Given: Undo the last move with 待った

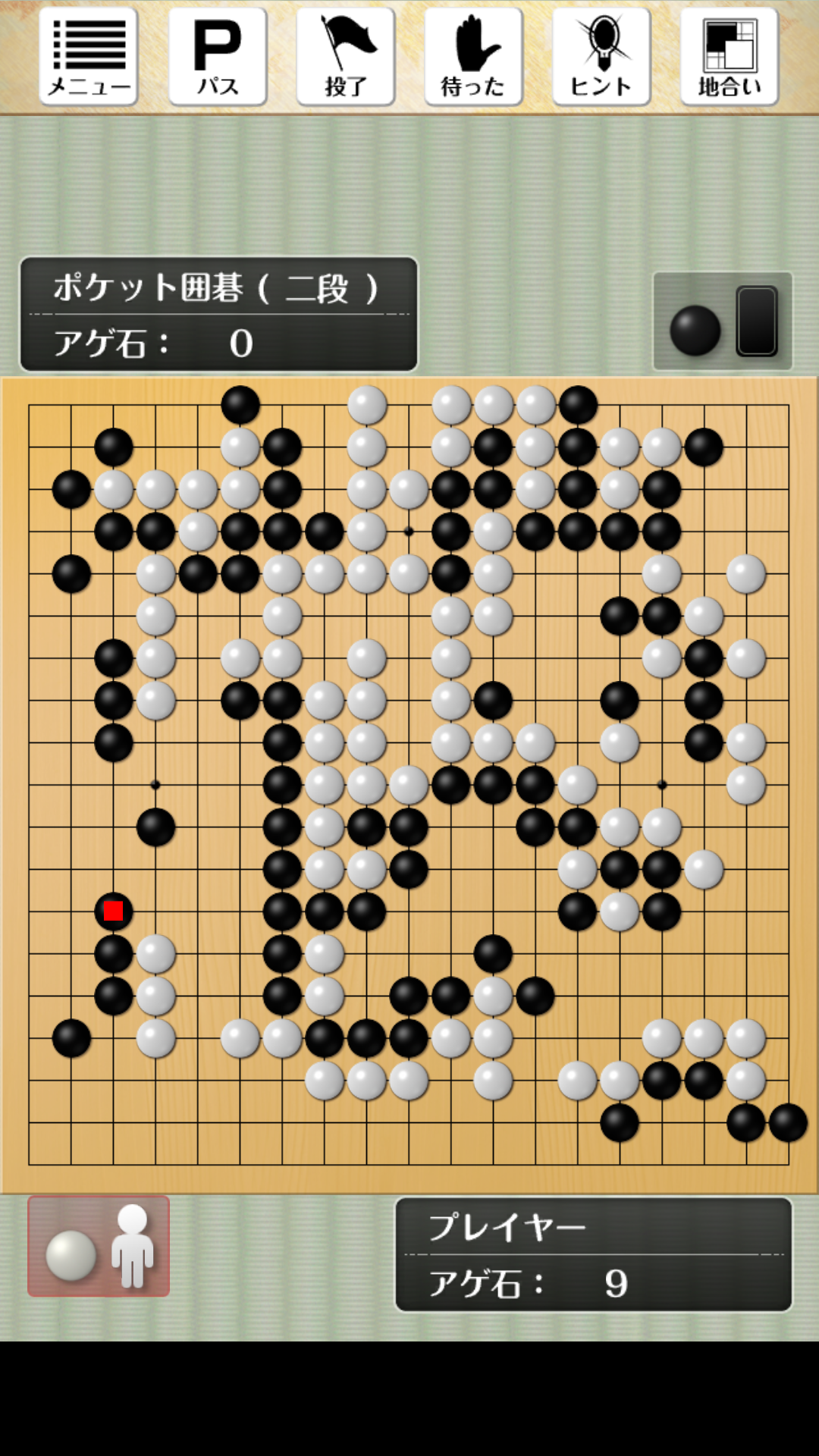Looking at the screenshot, I should pos(473,57).
